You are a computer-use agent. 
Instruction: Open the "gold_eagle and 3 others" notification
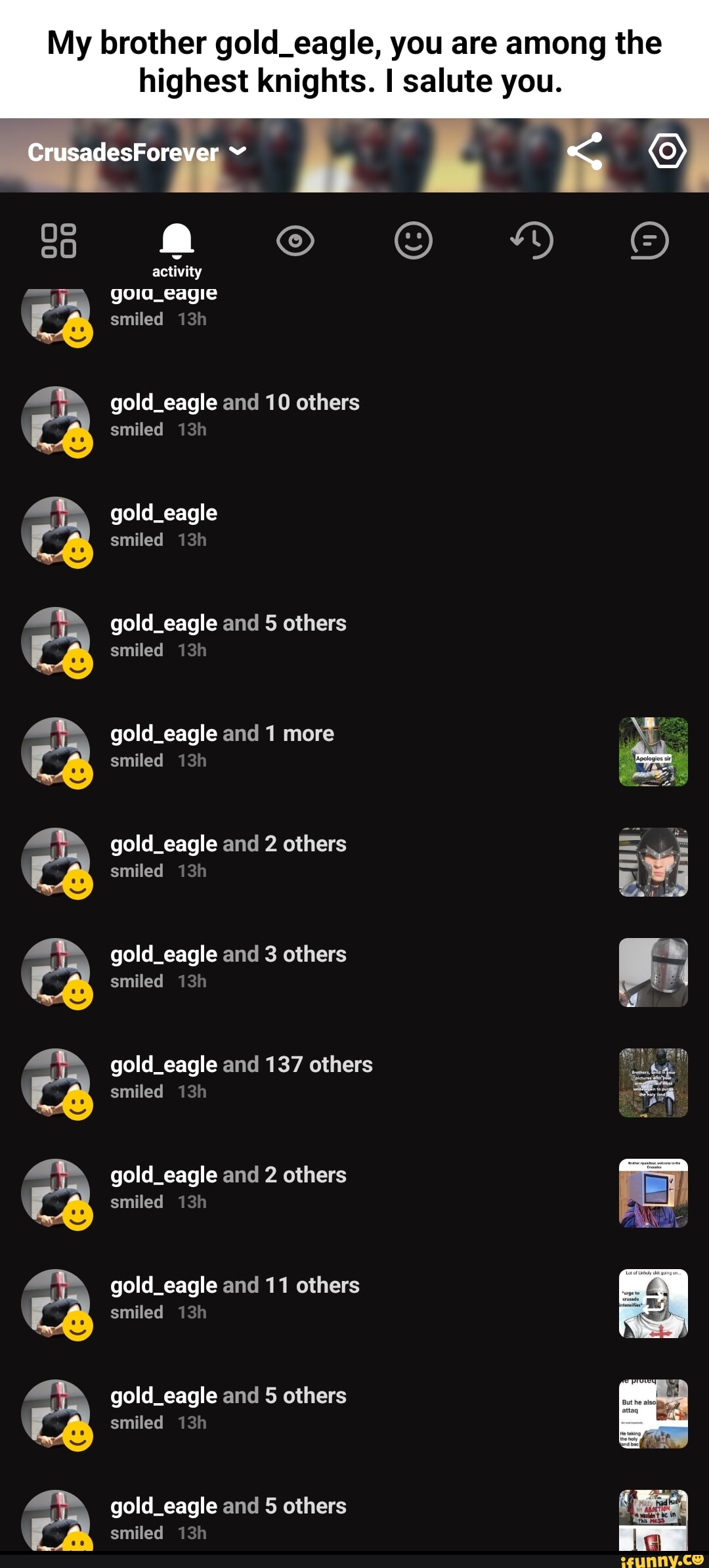228,966
